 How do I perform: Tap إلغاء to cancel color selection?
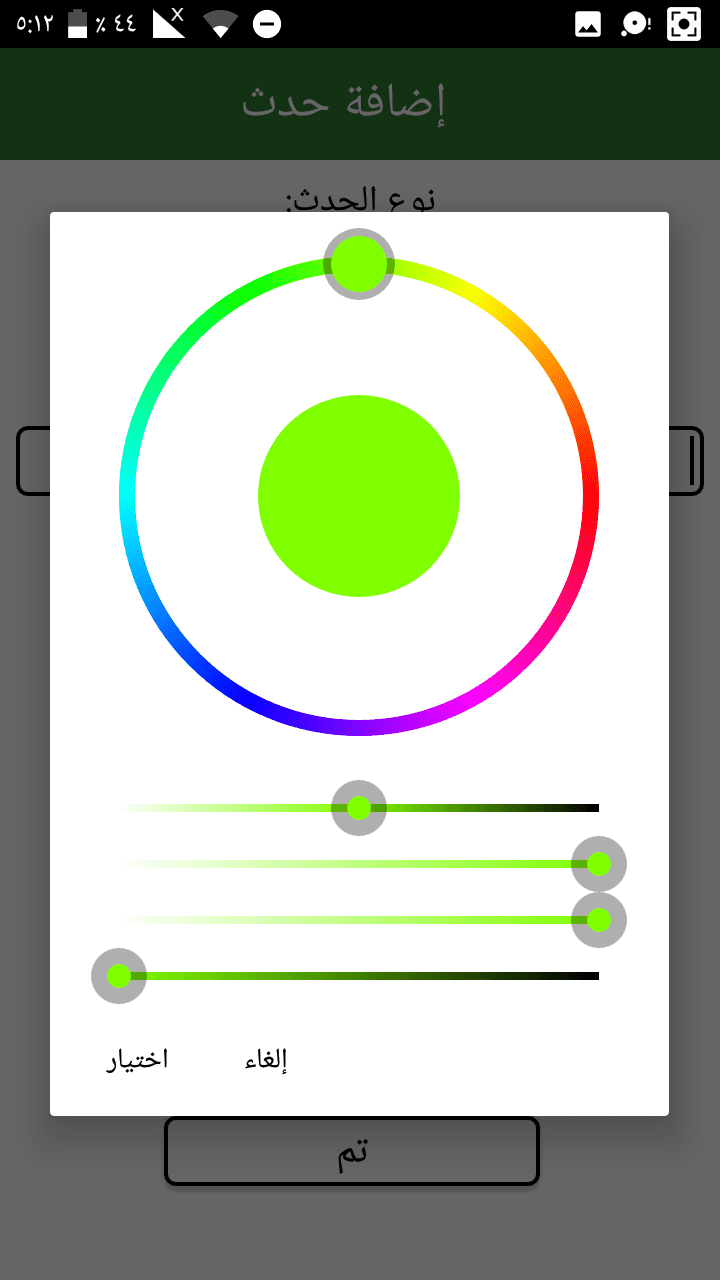(x=266, y=1060)
